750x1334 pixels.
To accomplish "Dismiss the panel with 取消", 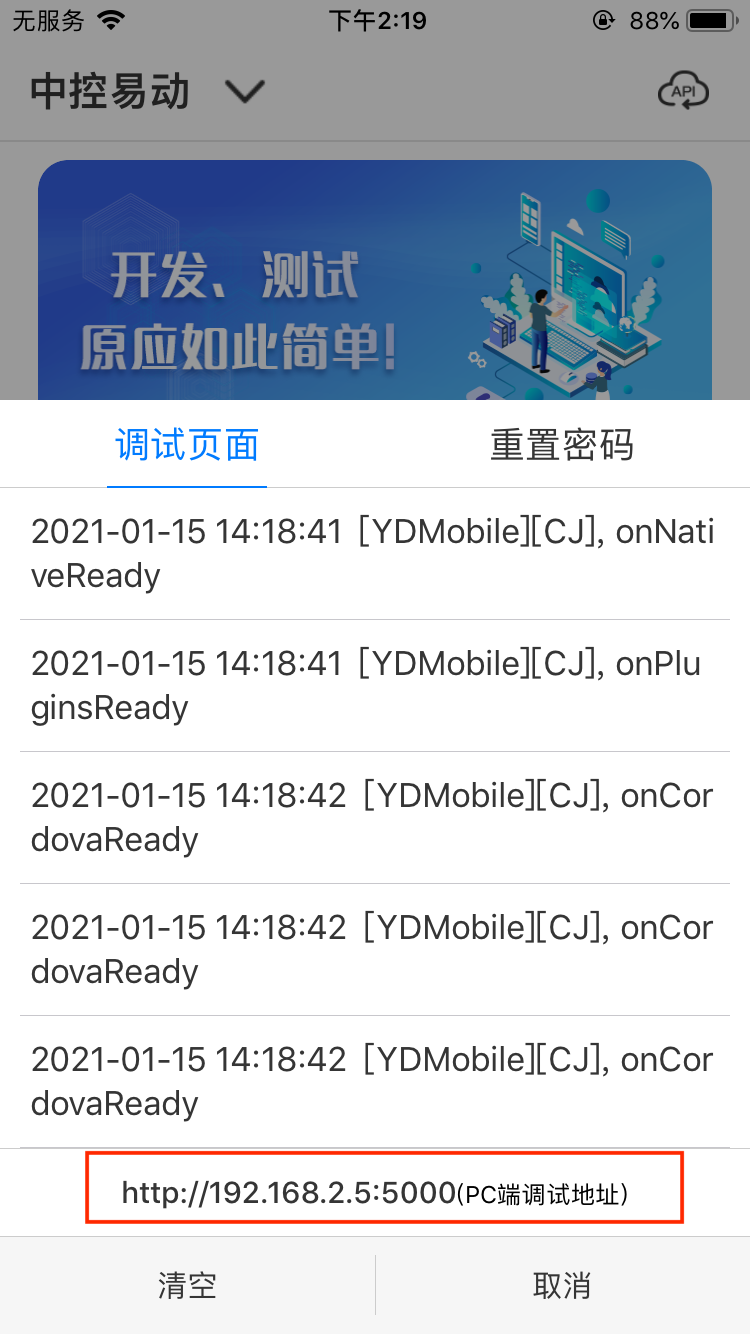I will click(562, 1285).
